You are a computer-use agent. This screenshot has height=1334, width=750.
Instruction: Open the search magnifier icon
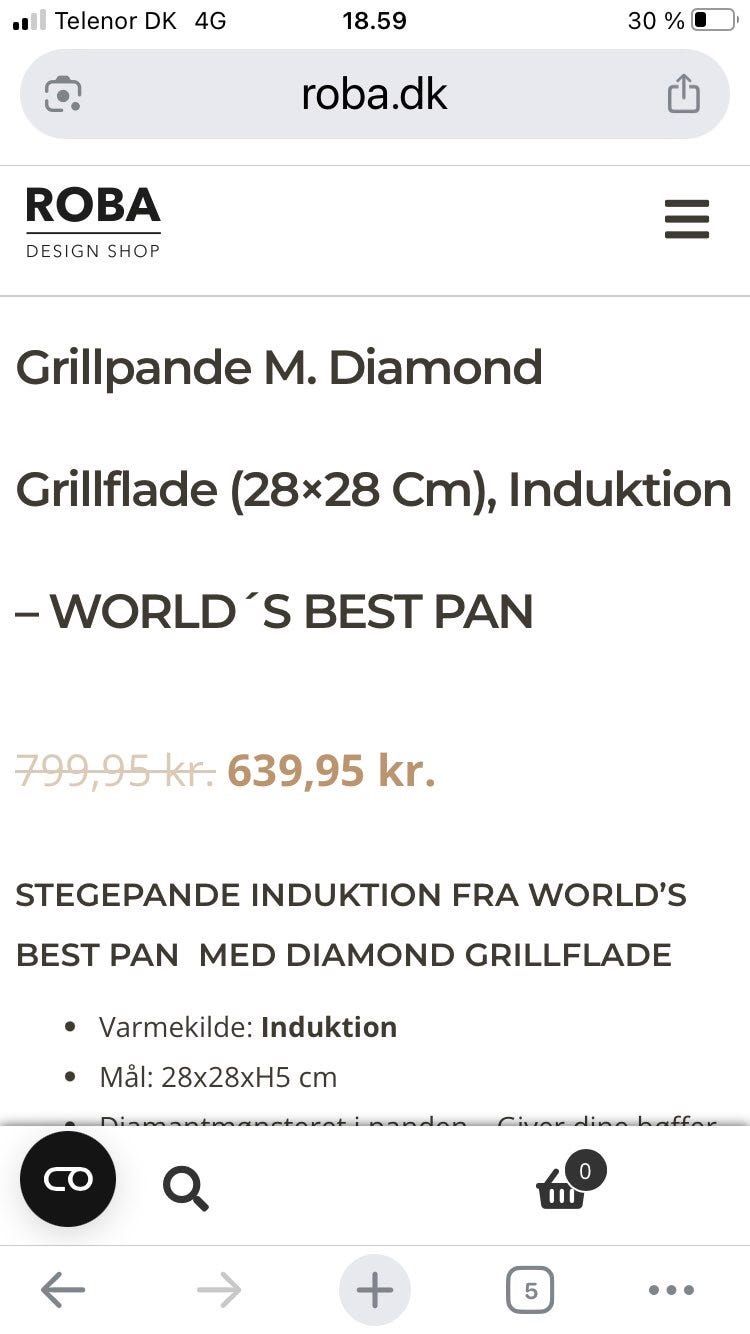click(186, 1186)
